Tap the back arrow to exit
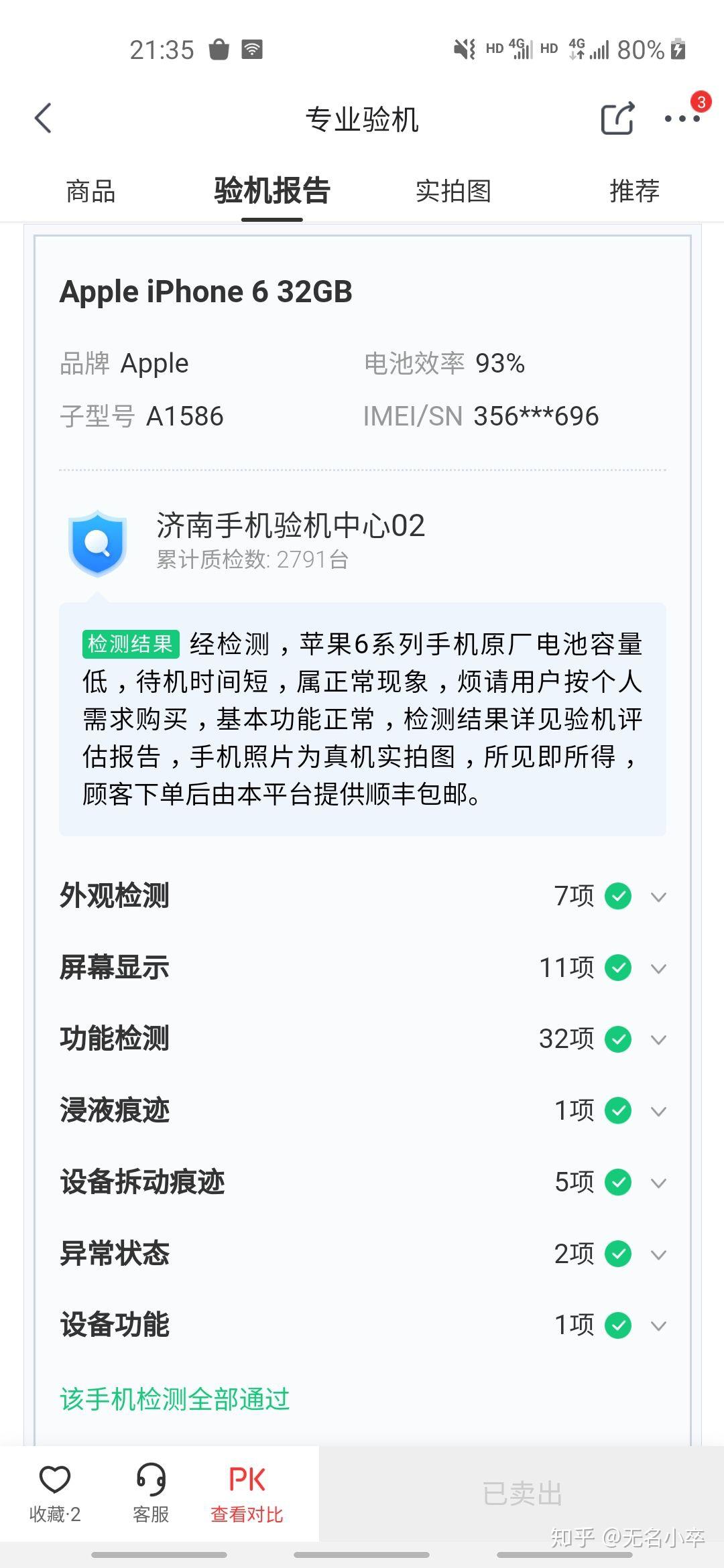The height and width of the screenshot is (1568, 724). coord(43,118)
